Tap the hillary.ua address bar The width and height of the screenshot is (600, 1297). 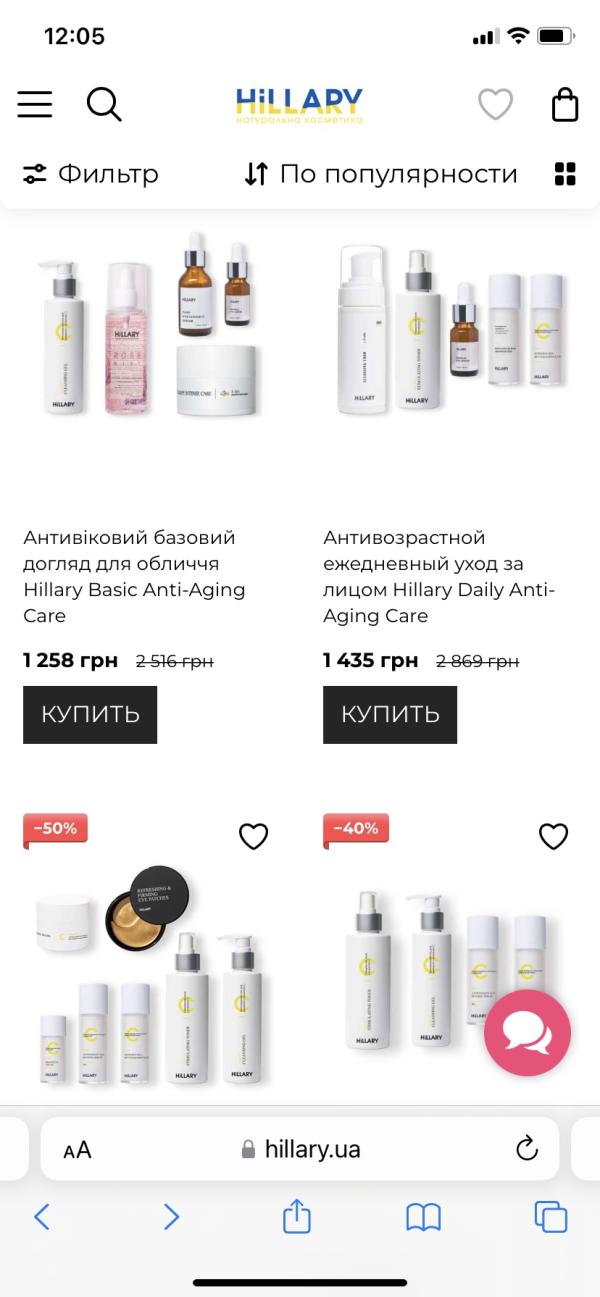tap(300, 1149)
